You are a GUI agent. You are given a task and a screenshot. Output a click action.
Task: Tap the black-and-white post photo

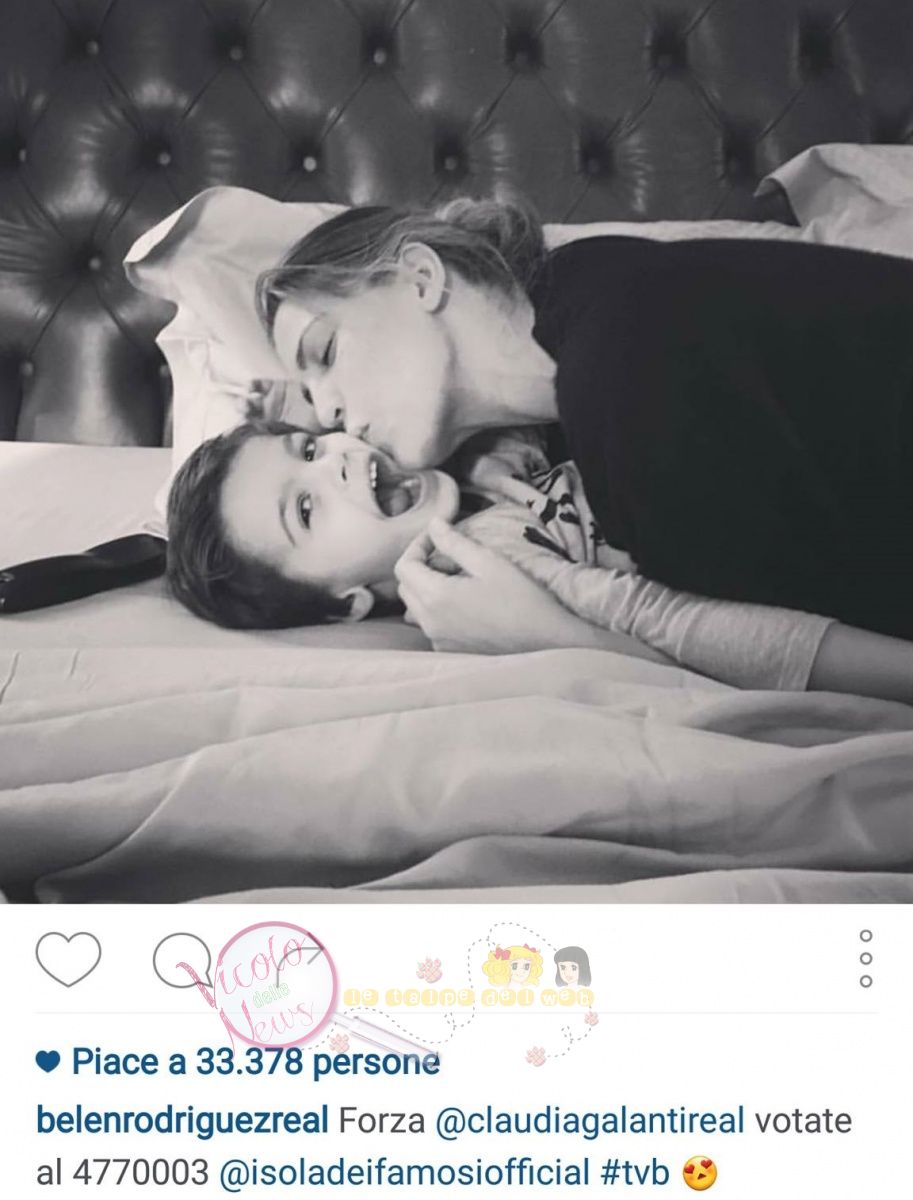(x=456, y=450)
